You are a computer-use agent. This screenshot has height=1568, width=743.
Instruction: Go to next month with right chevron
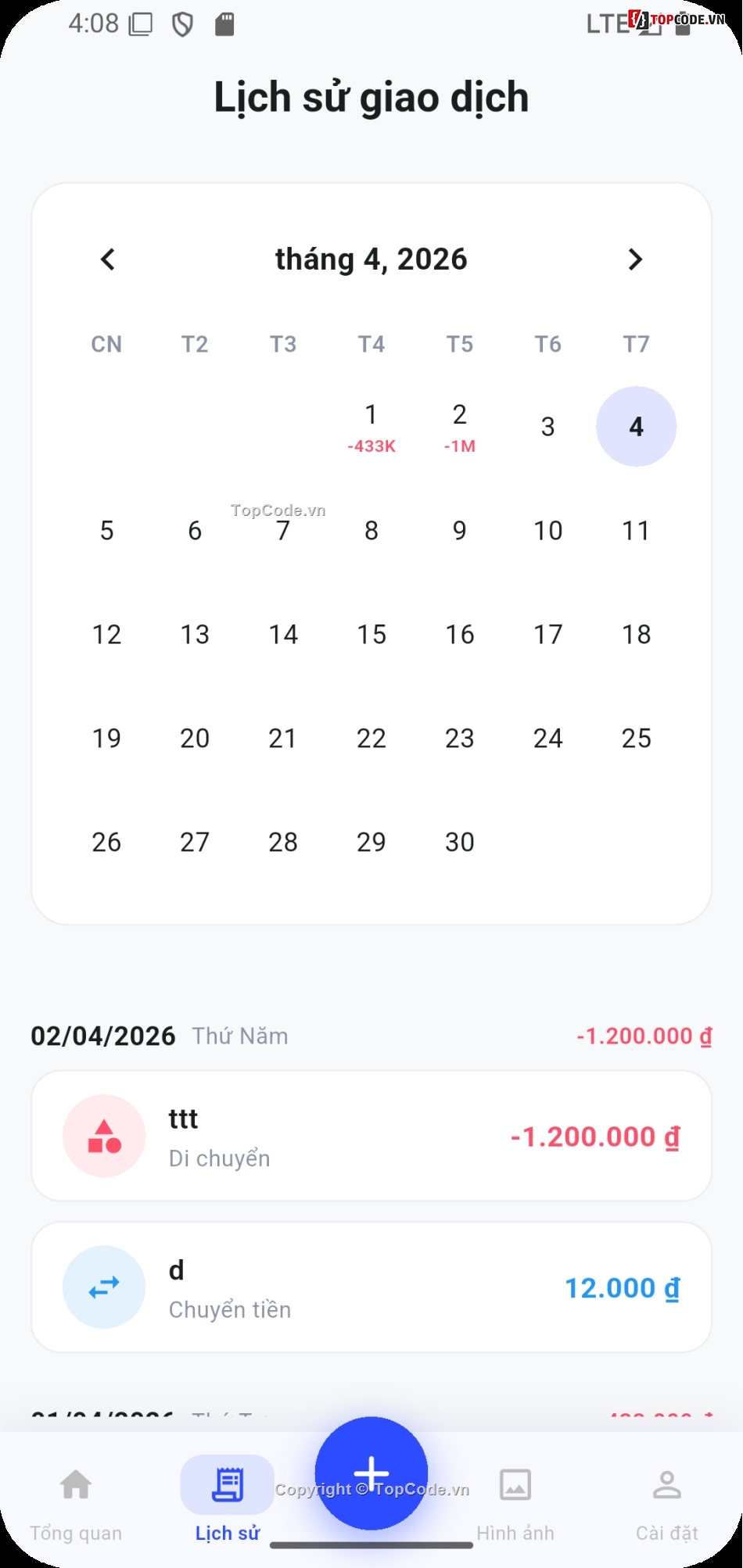pos(635,259)
